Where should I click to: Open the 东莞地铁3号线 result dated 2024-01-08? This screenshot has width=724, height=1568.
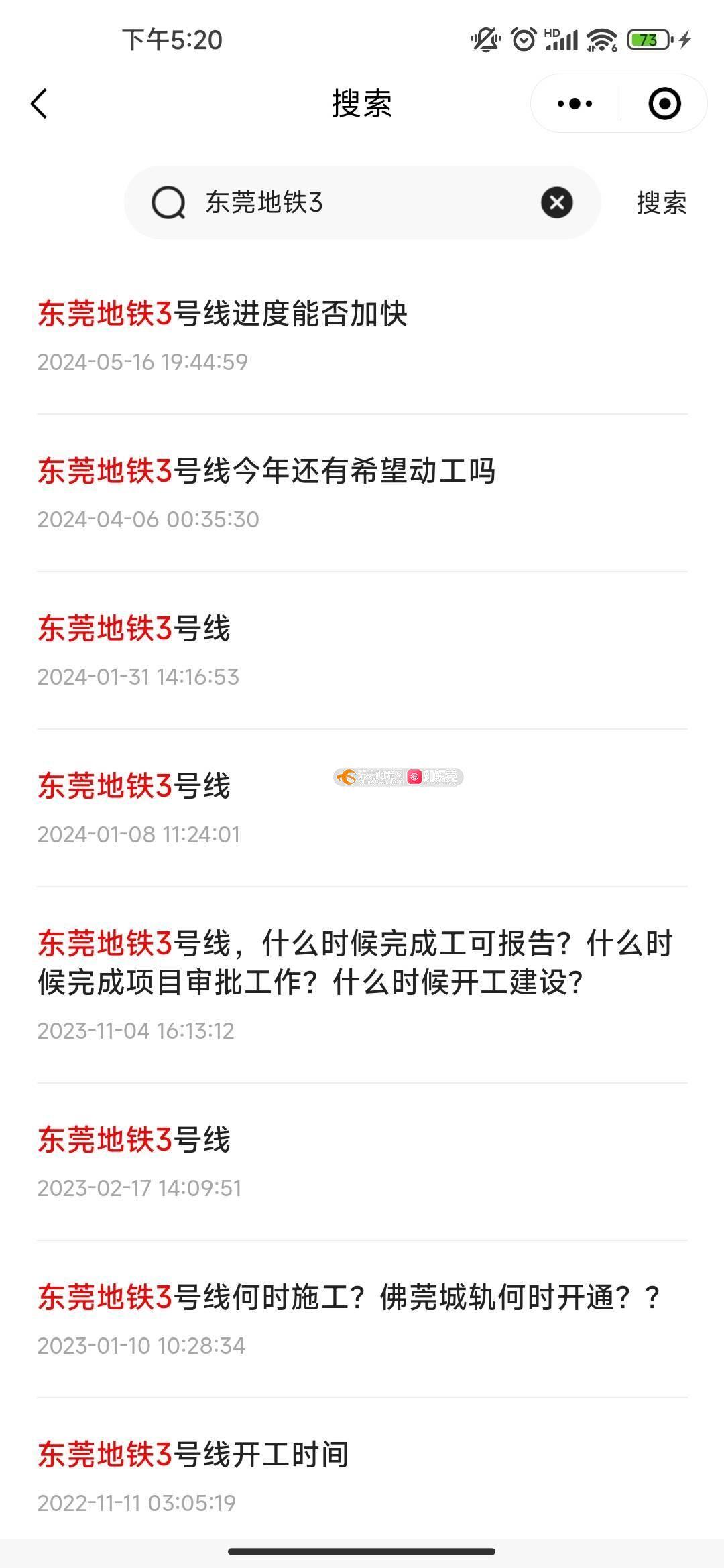click(362, 808)
